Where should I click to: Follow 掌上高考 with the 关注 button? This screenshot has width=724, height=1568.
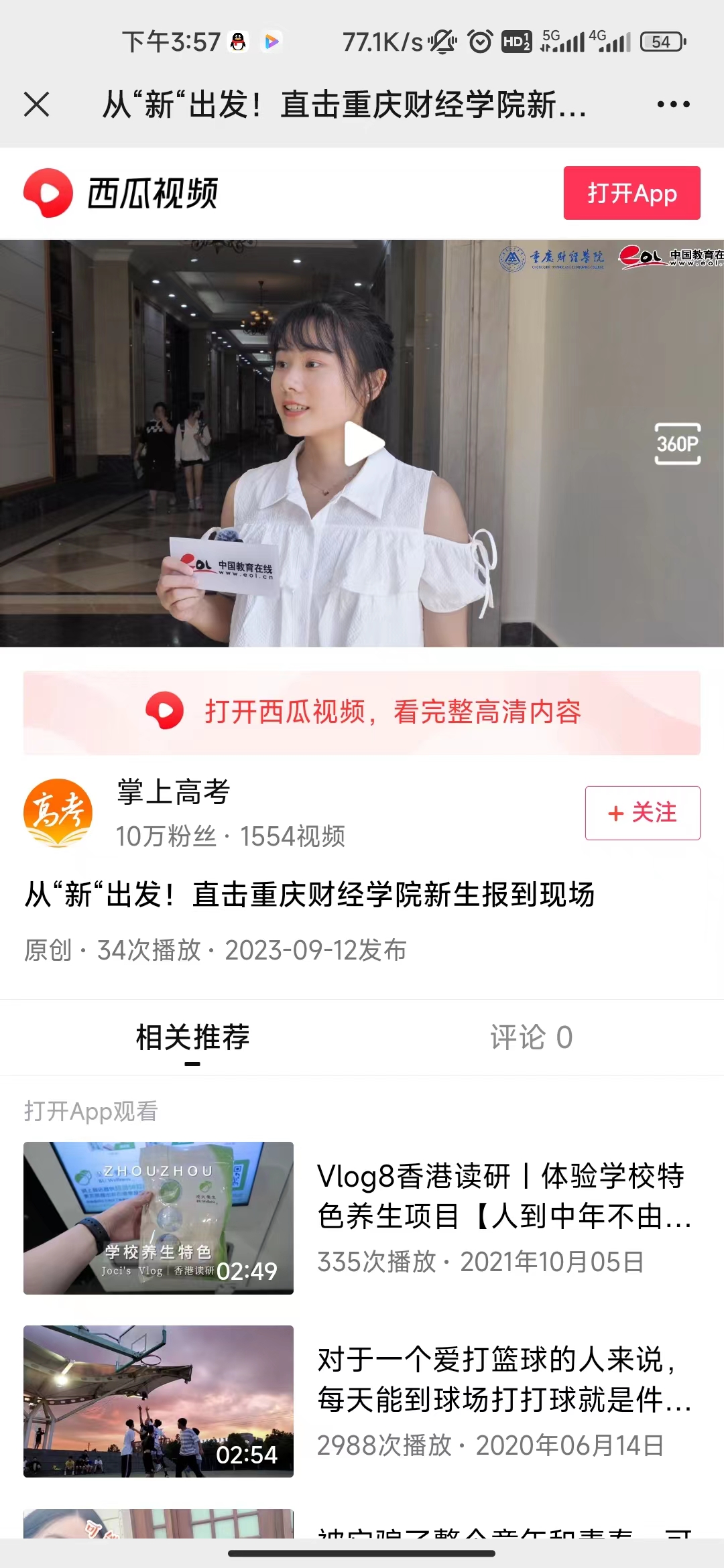642,813
